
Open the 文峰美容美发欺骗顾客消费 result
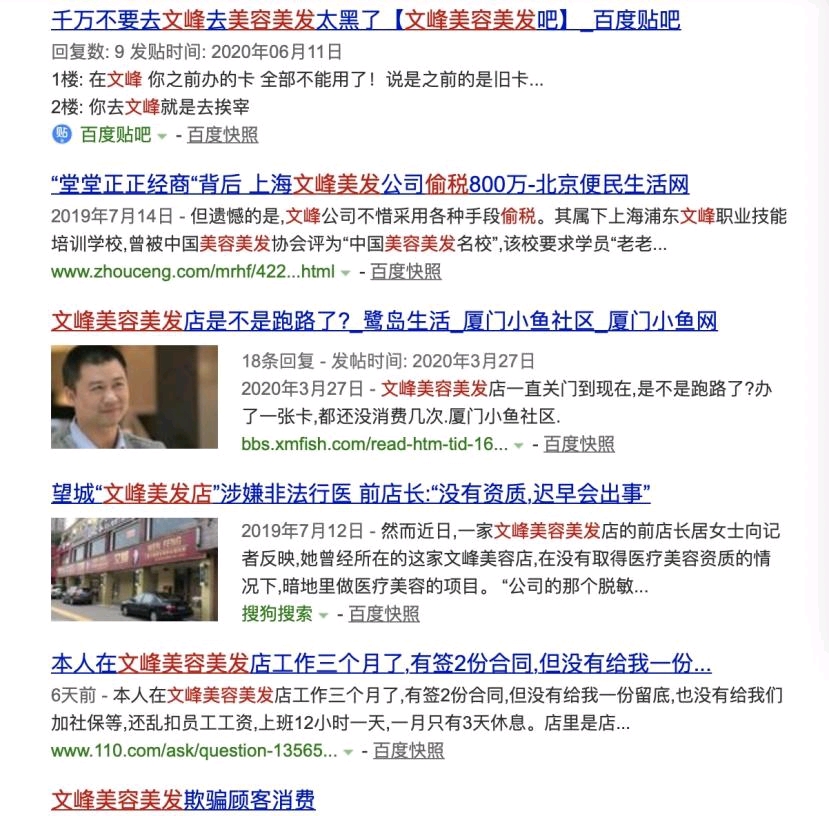tap(183, 799)
